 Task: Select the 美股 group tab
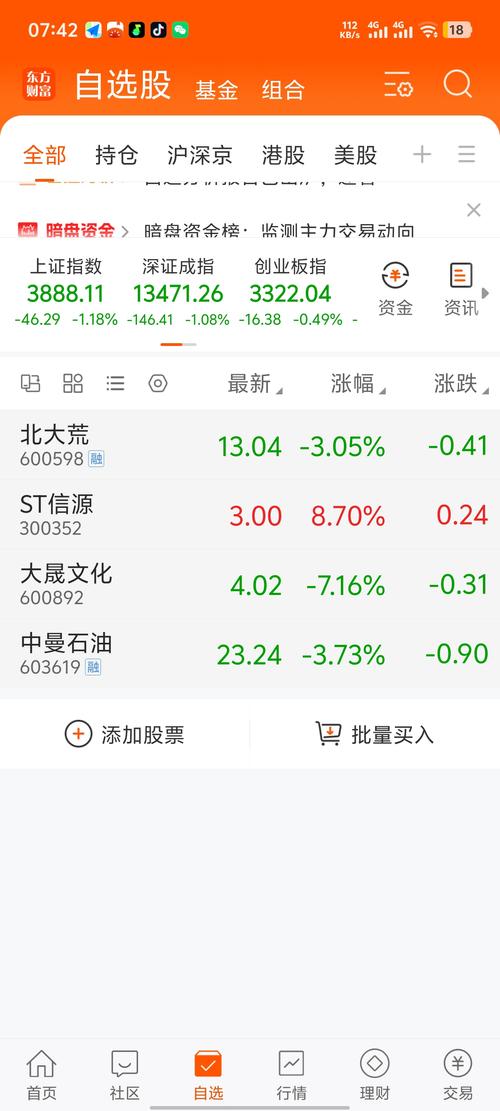tap(356, 154)
